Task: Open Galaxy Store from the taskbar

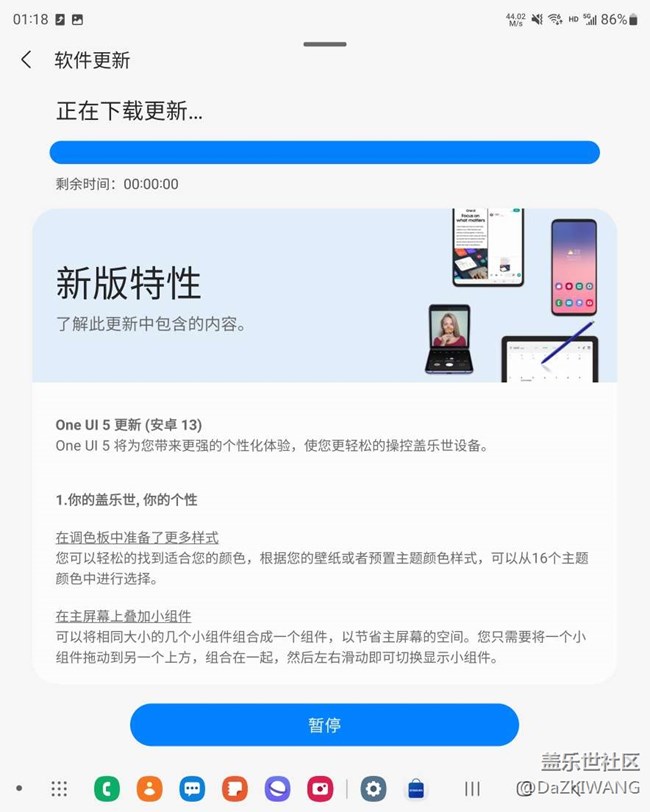Action: pos(416,789)
